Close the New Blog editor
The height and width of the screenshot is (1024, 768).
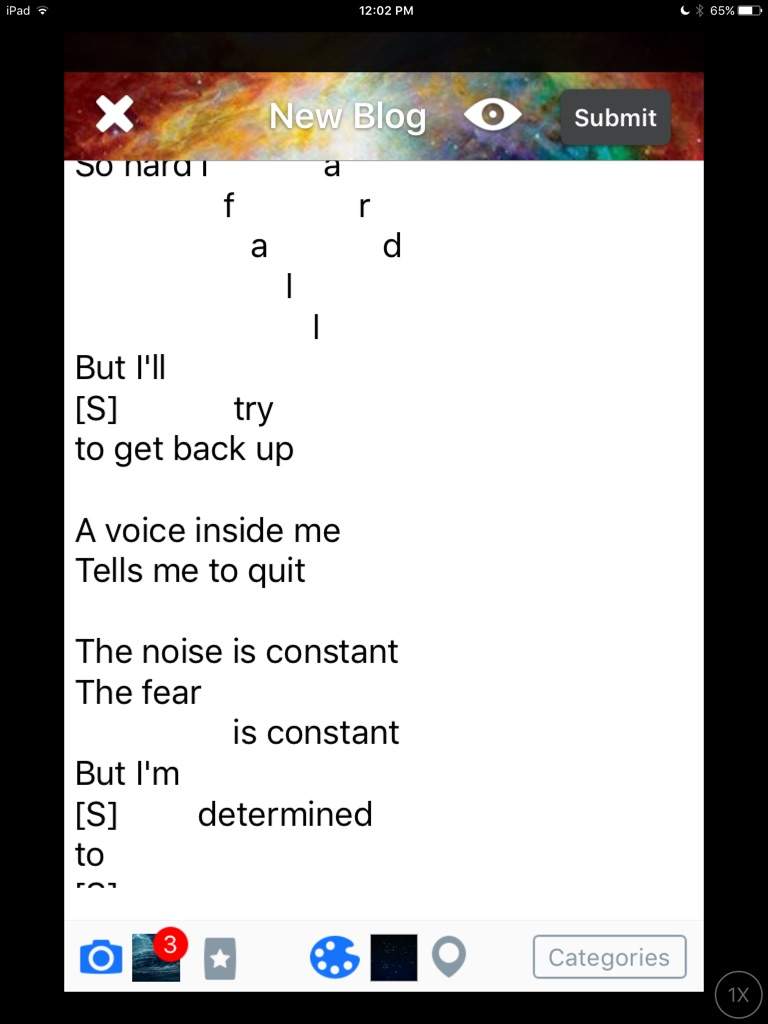tap(114, 116)
